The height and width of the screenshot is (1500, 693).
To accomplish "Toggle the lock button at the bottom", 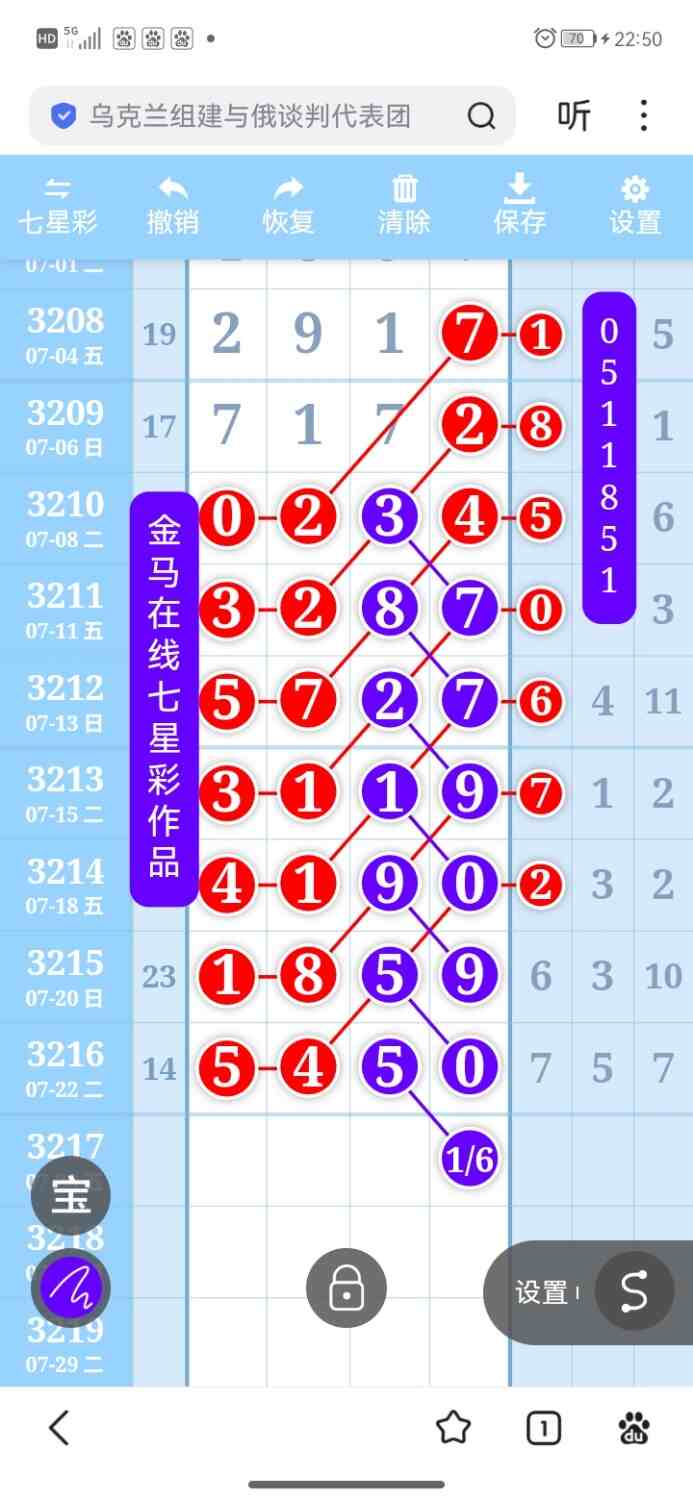I will pos(346,1289).
